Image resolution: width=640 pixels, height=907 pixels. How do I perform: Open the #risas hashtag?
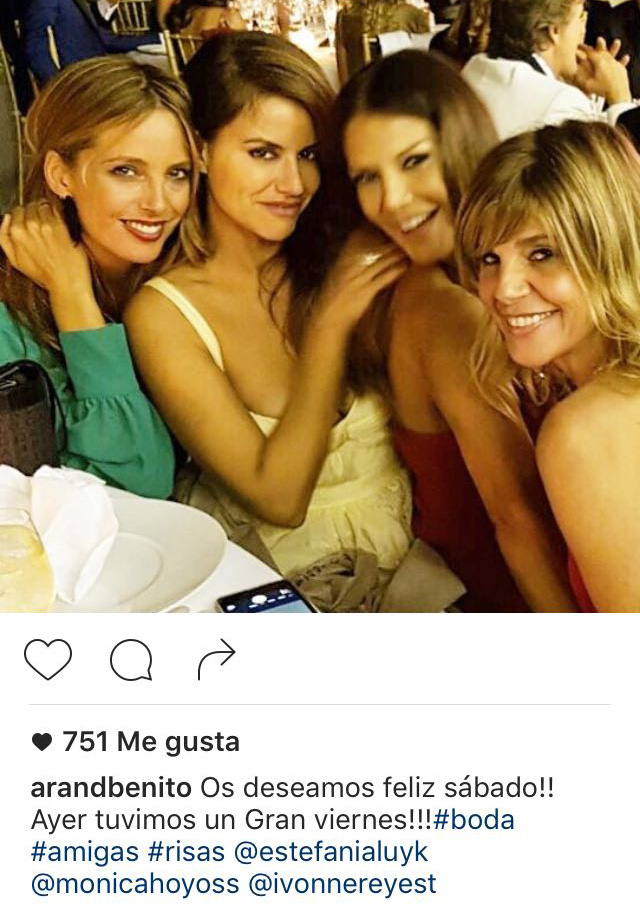[x=198, y=852]
